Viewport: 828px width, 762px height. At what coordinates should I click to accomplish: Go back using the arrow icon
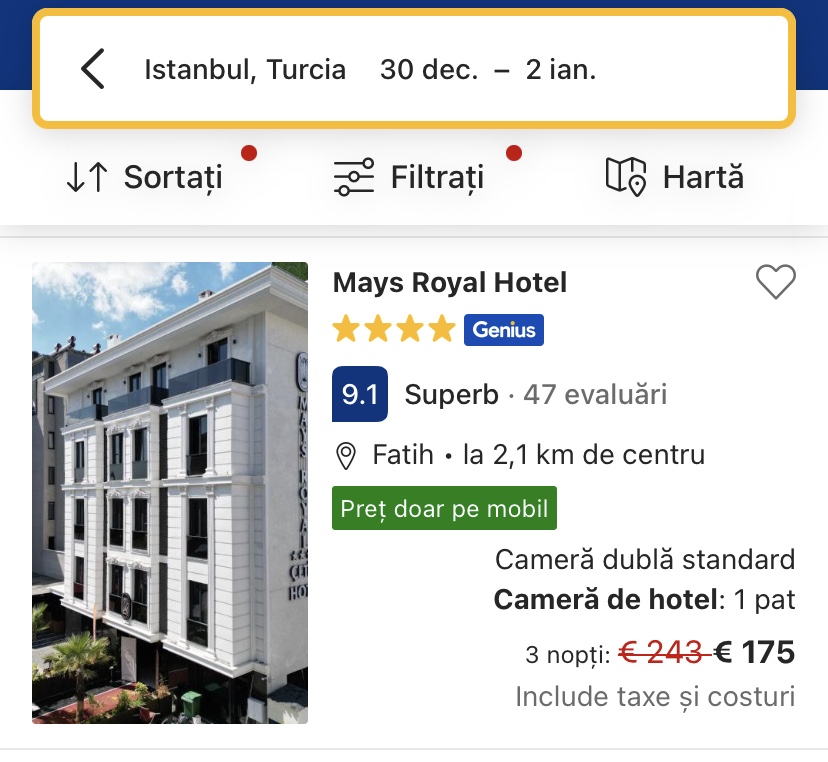93,70
